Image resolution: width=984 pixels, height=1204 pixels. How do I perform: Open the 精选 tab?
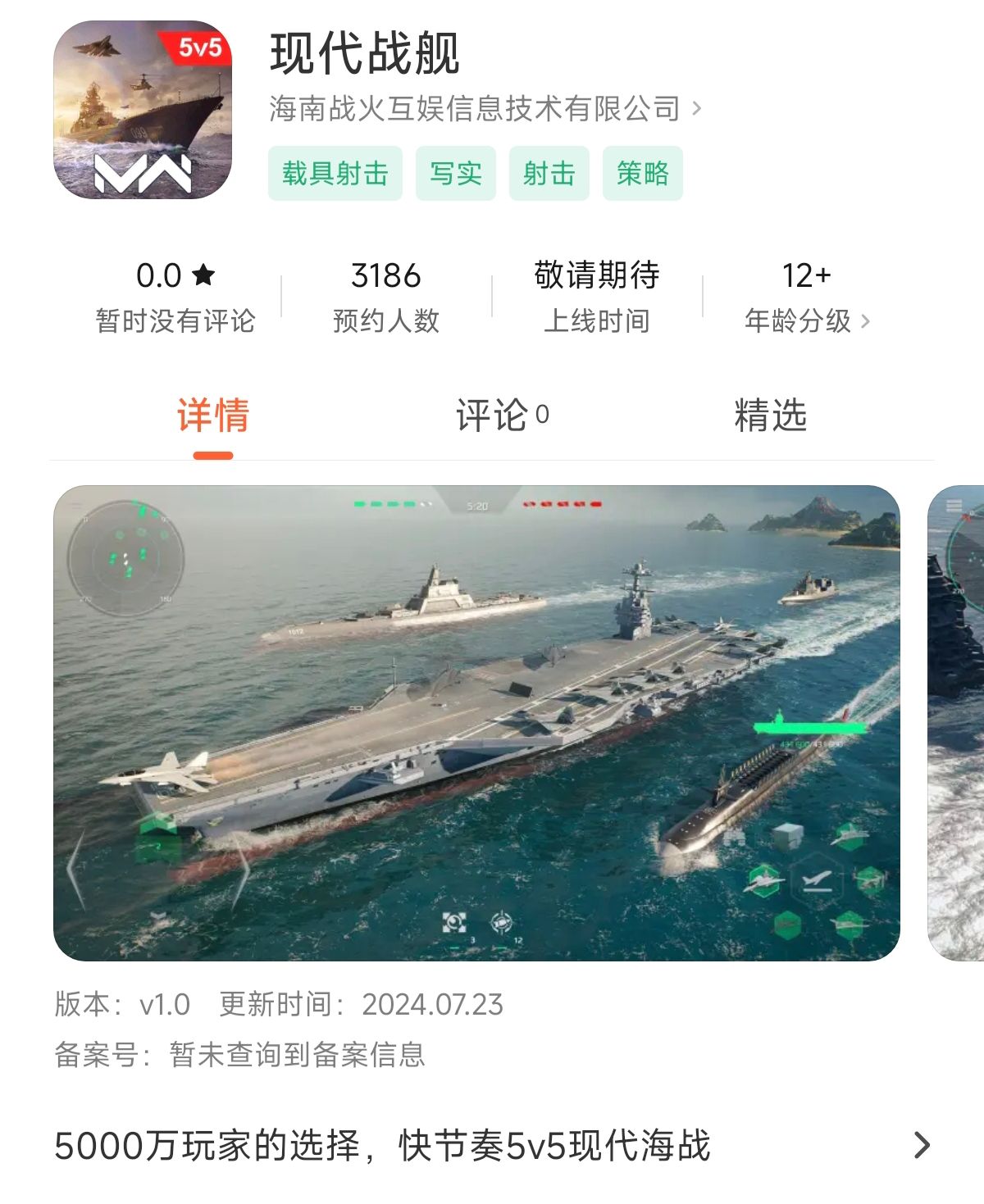pos(772,416)
